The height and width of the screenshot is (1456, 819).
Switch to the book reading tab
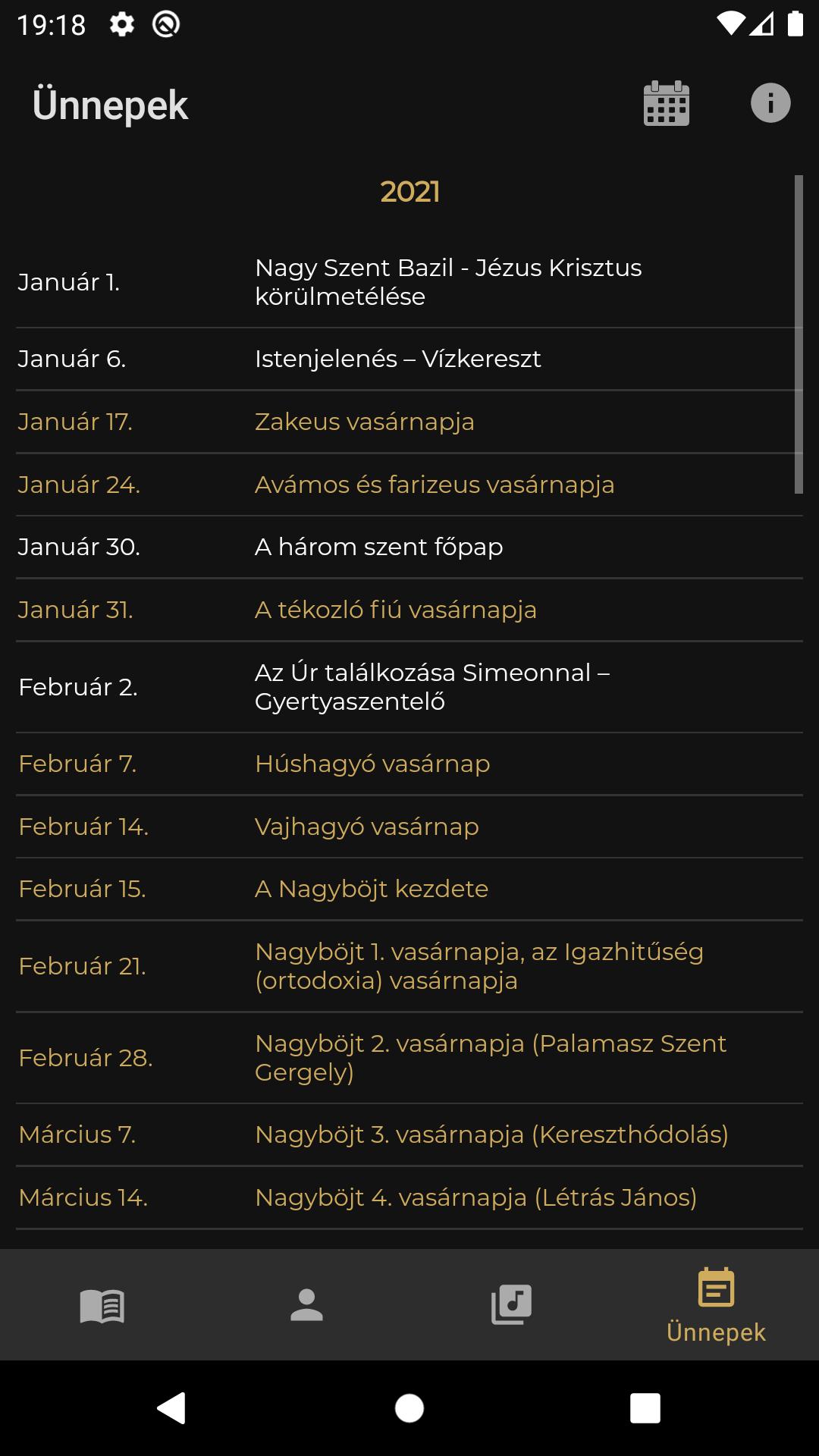(x=102, y=1305)
